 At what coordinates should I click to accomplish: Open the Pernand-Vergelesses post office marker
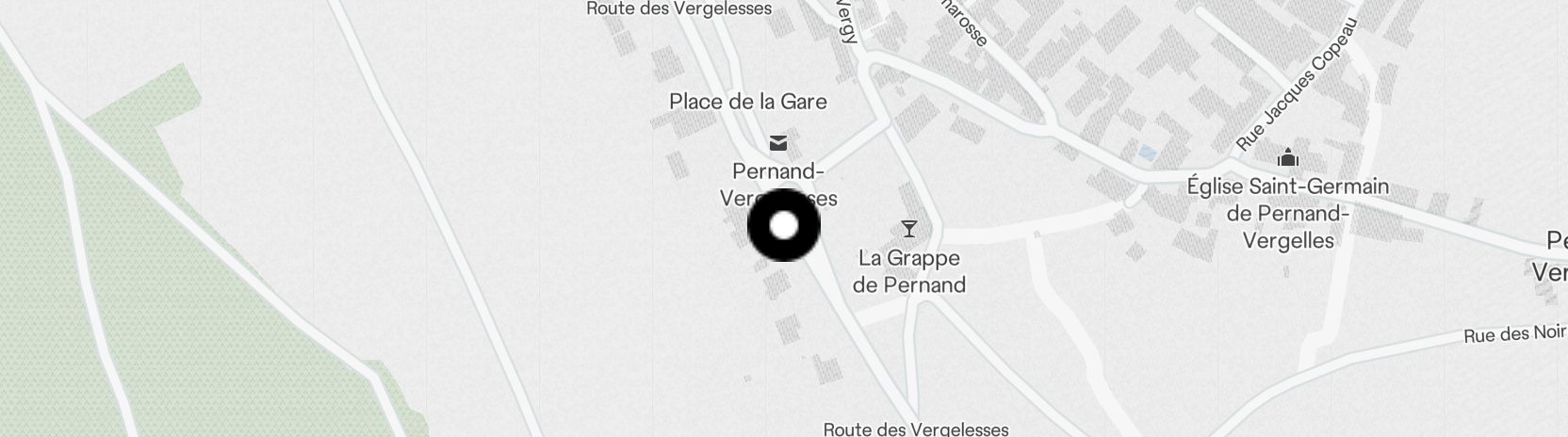(x=778, y=143)
